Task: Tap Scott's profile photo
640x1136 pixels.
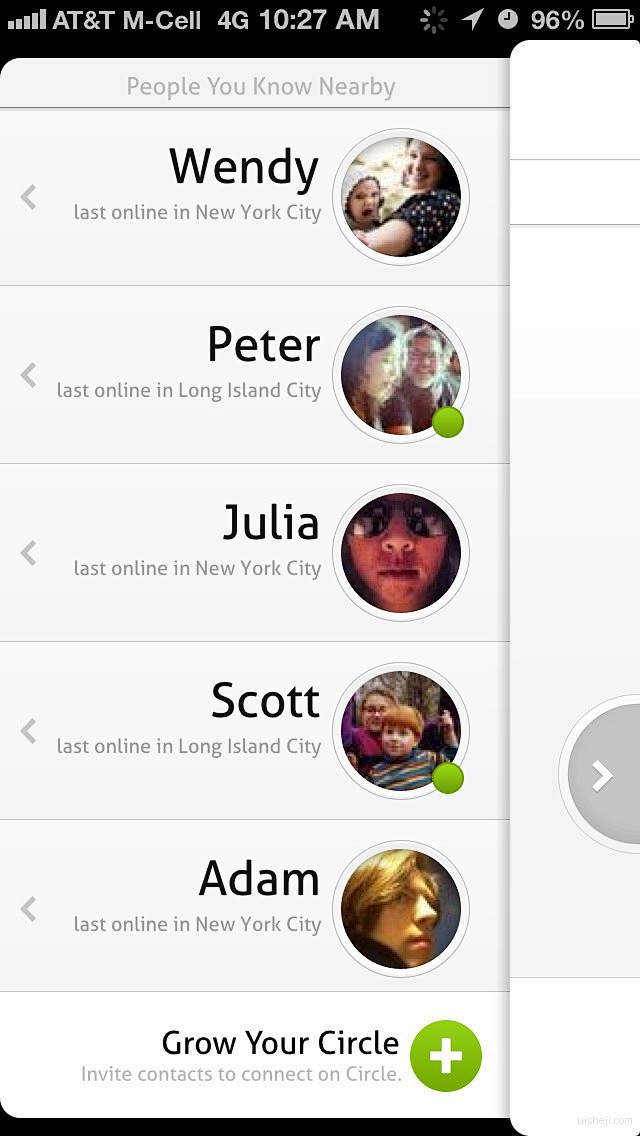Action: (401, 731)
